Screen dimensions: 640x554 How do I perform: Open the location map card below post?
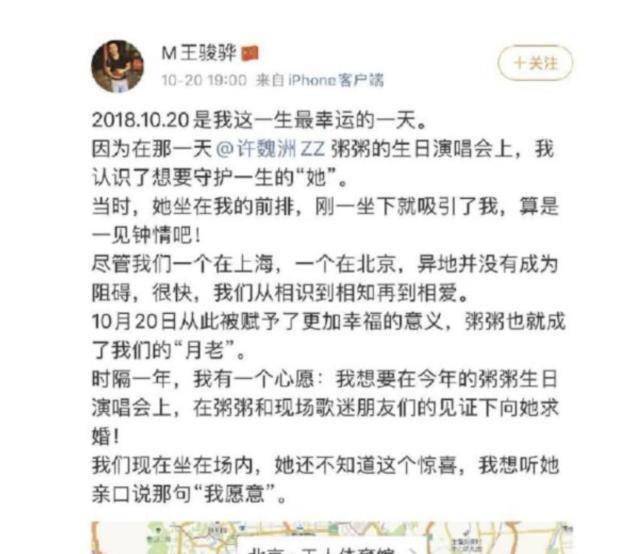[x=330, y=537]
